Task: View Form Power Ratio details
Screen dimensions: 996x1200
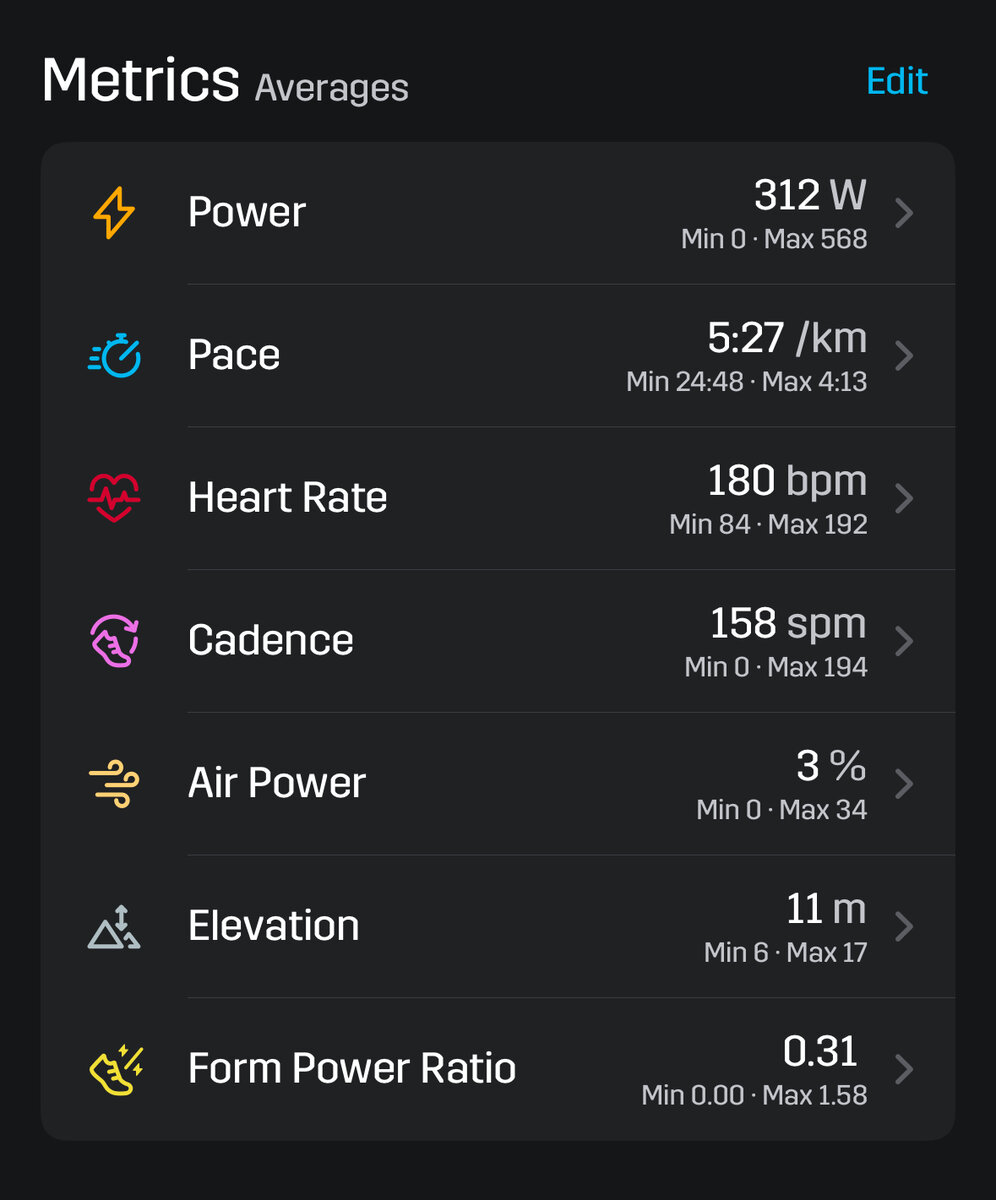Action: [498, 1069]
